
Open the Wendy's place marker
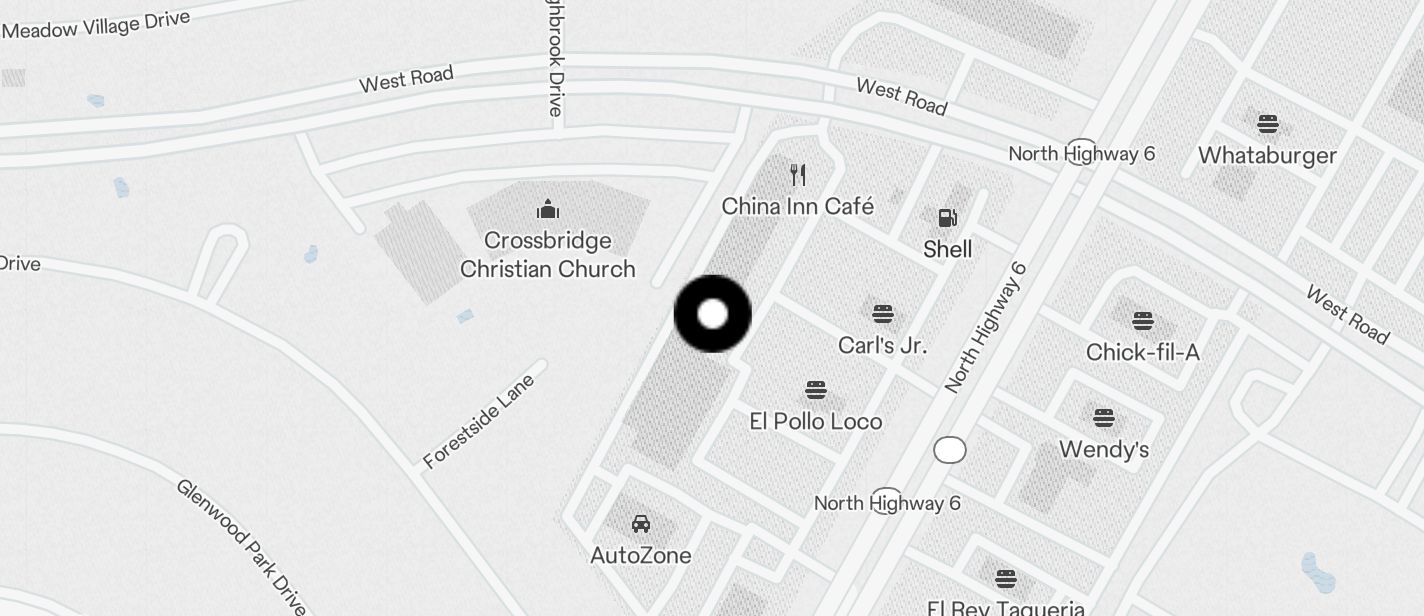[x=1103, y=418]
